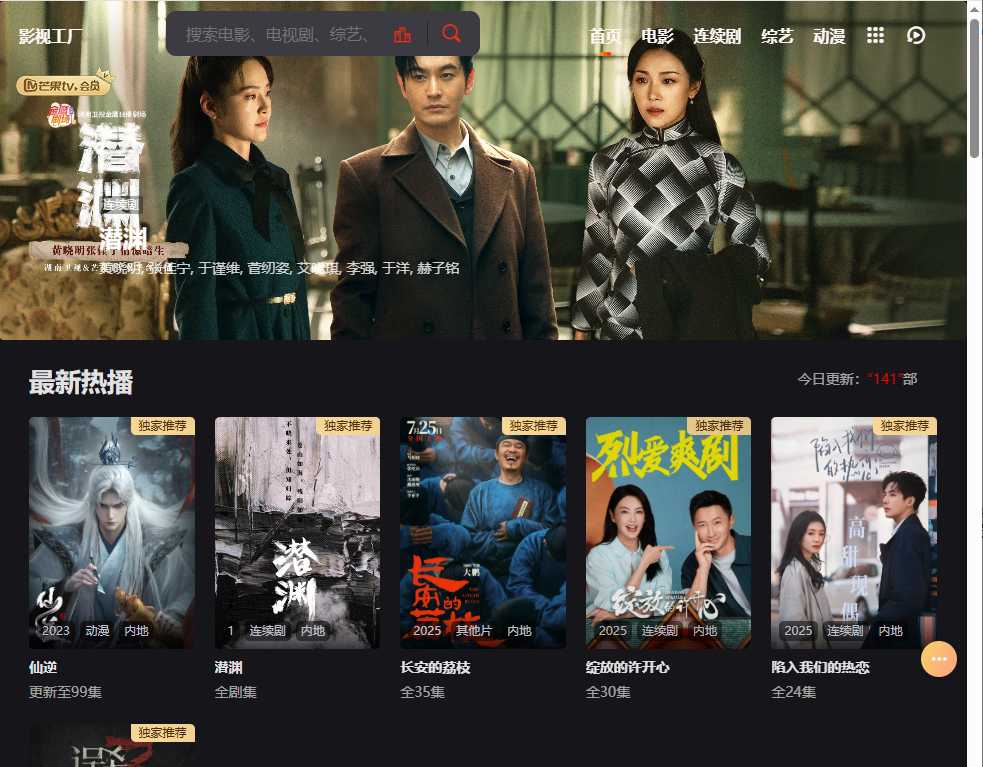Tap the orange floating more-options button
The height and width of the screenshot is (767, 983).
coord(938,659)
